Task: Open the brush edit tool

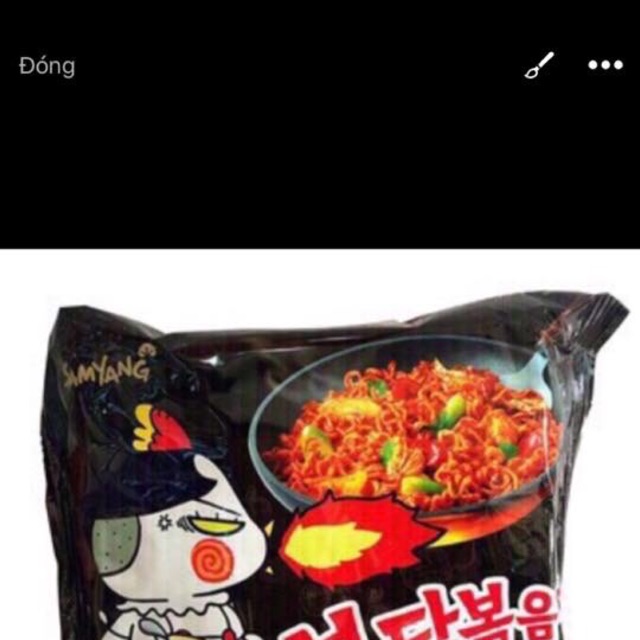Action: point(538,66)
